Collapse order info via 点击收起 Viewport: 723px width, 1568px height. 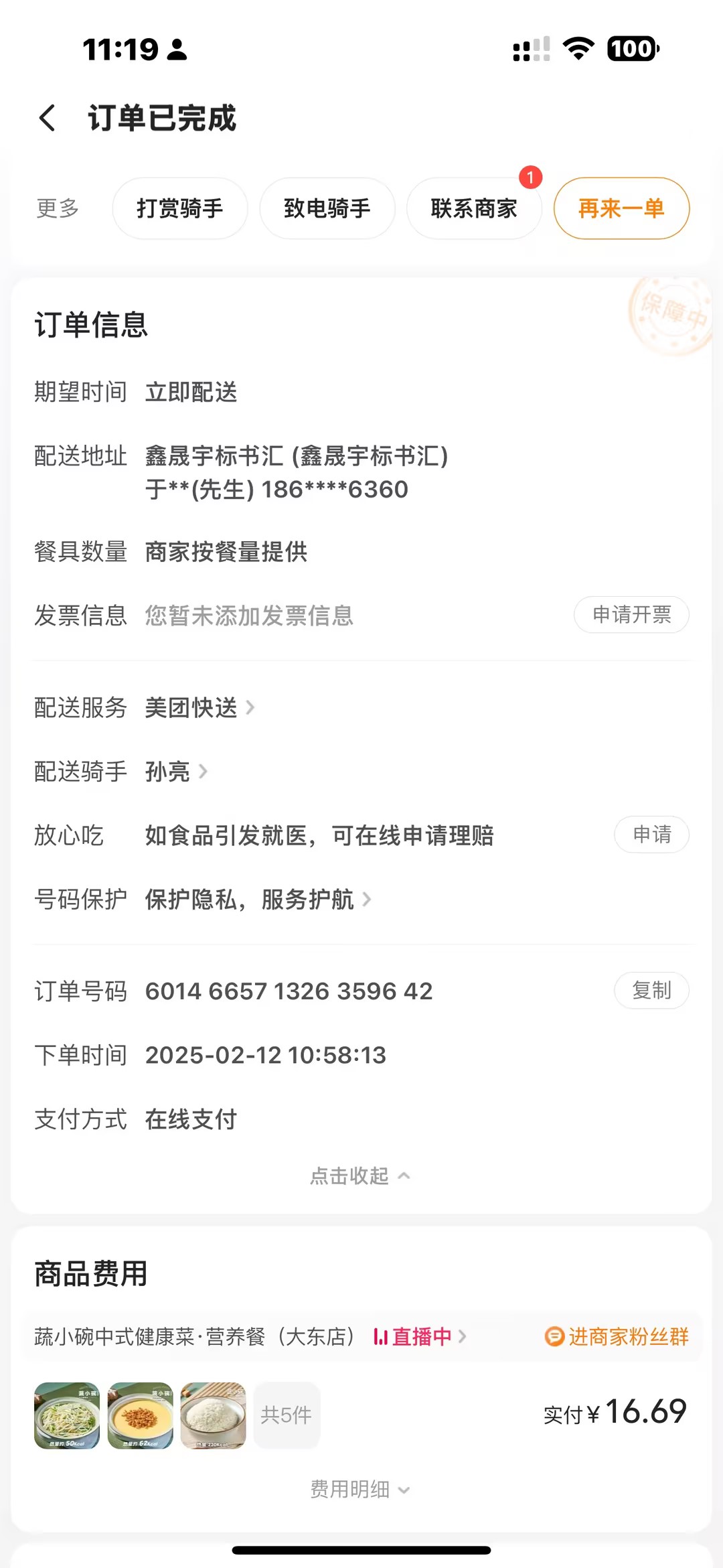coord(360,1175)
